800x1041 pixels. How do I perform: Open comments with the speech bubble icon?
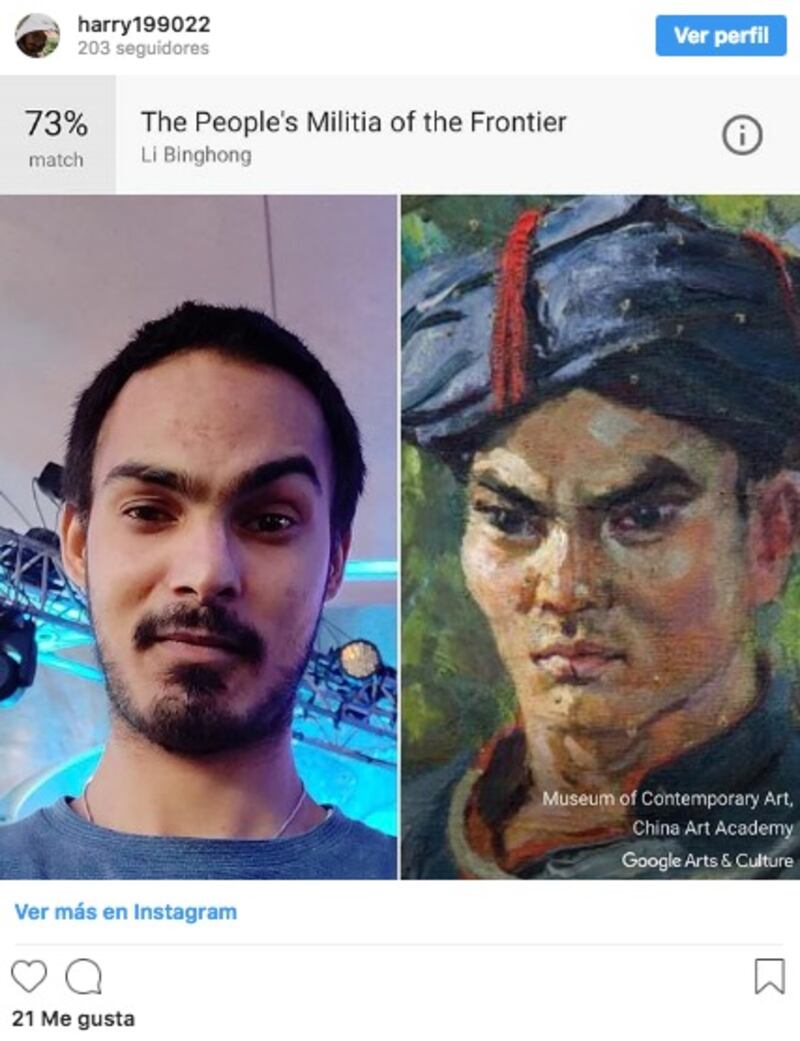[x=84, y=976]
